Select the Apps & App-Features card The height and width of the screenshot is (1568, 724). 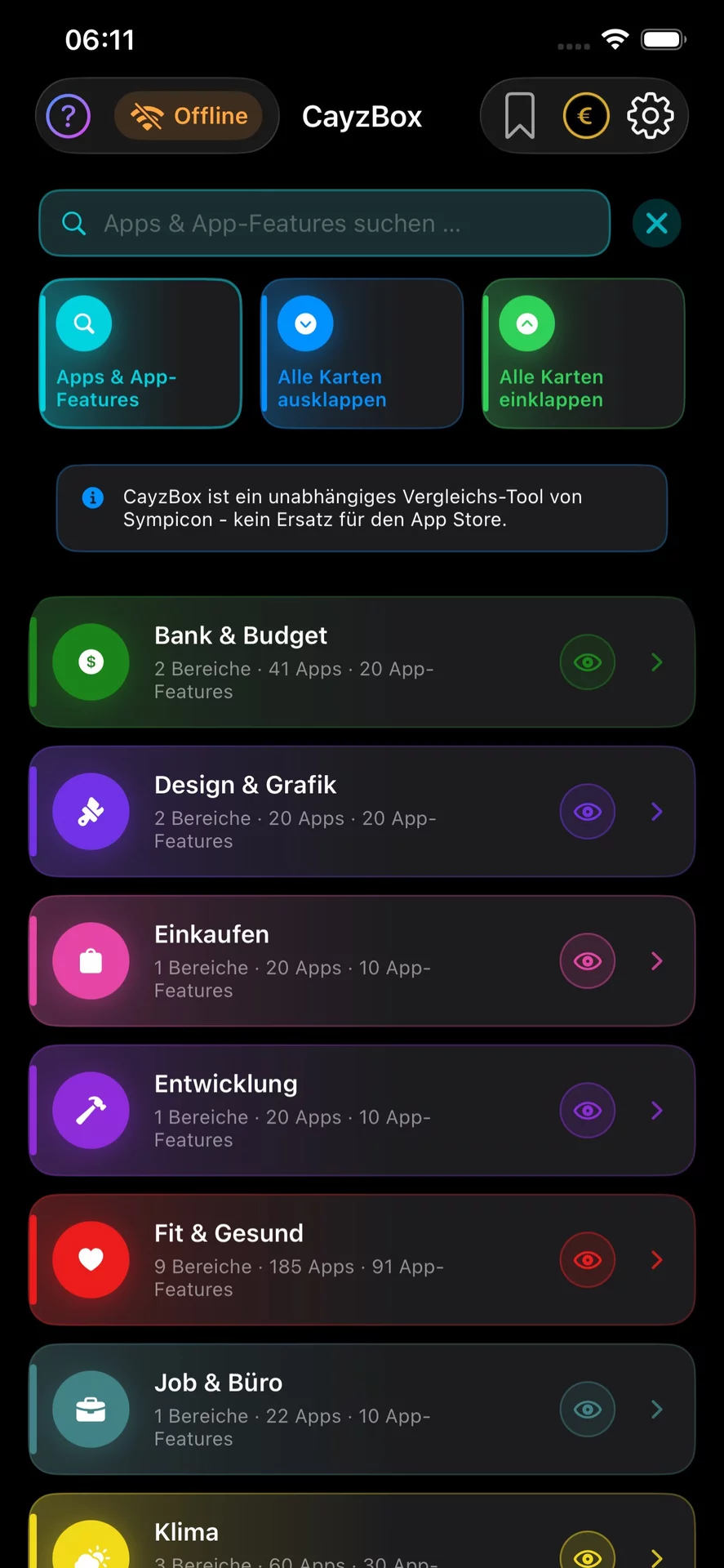(140, 354)
